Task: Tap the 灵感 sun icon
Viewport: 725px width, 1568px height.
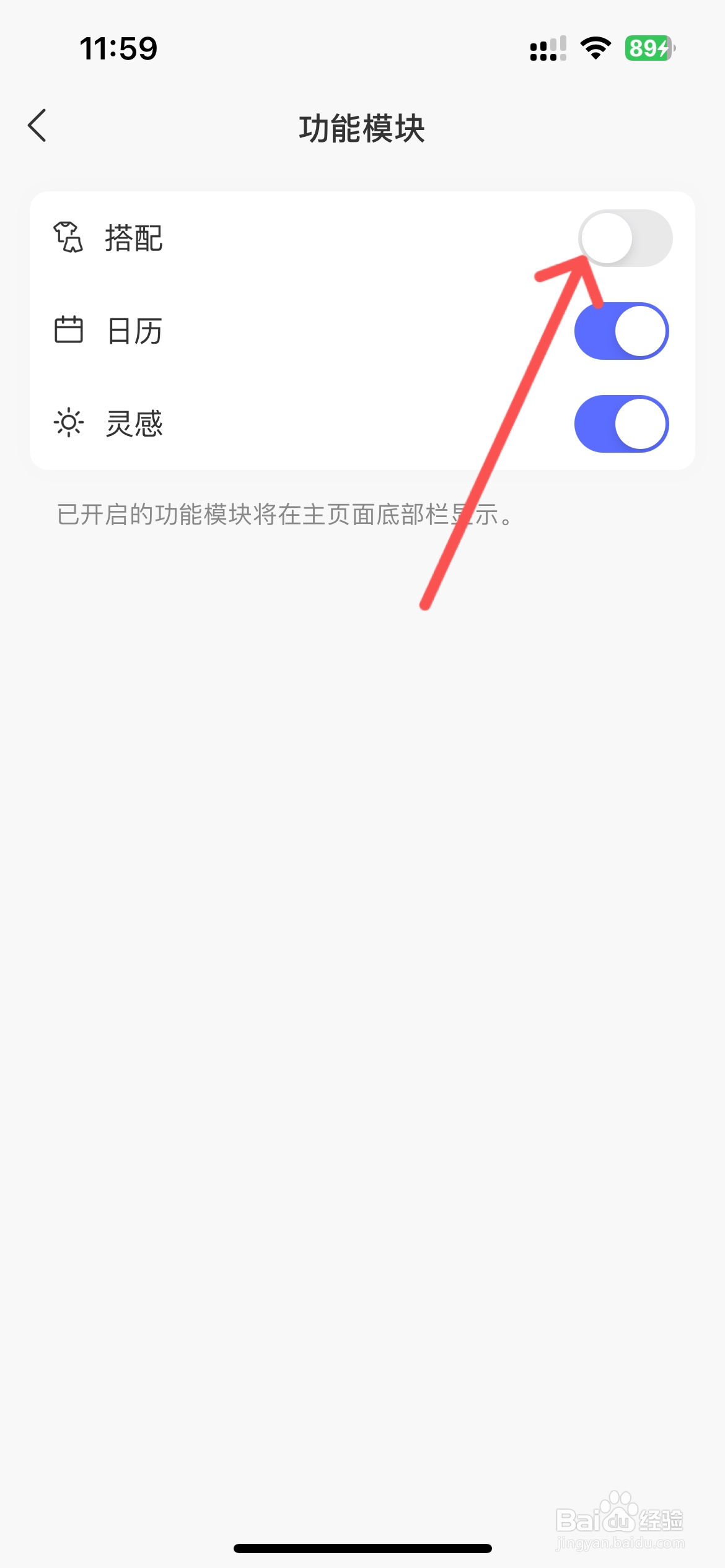Action: (68, 424)
